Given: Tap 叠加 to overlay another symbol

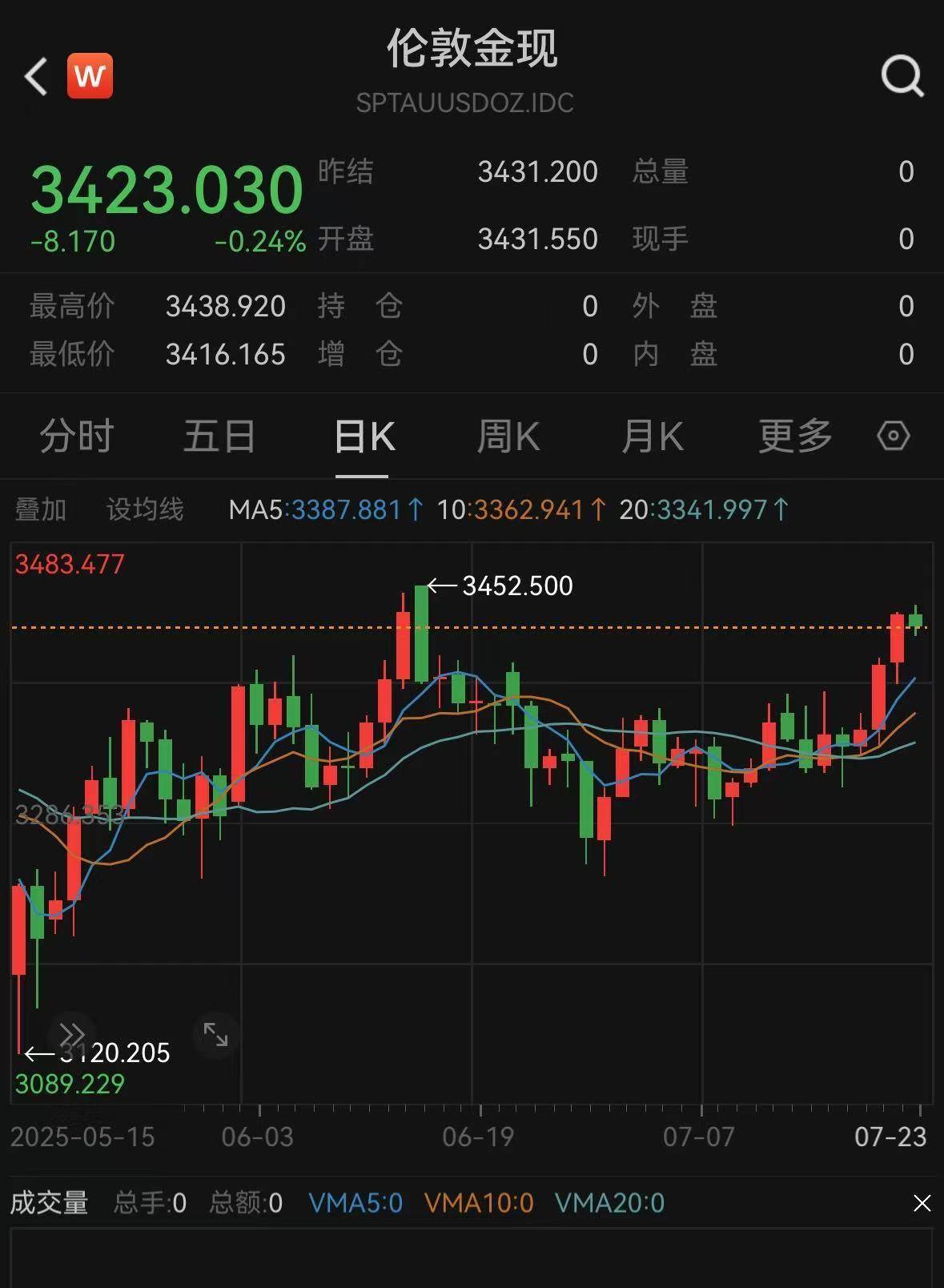Looking at the screenshot, I should point(40,509).
